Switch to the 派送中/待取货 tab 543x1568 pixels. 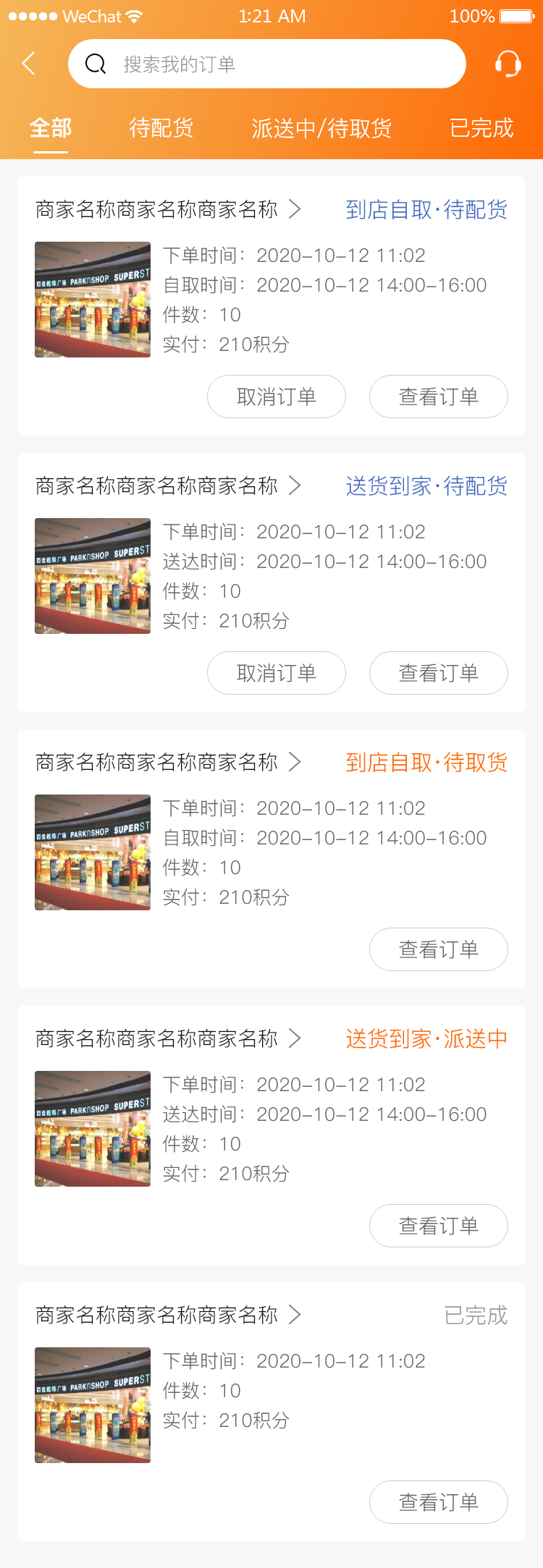(x=321, y=128)
